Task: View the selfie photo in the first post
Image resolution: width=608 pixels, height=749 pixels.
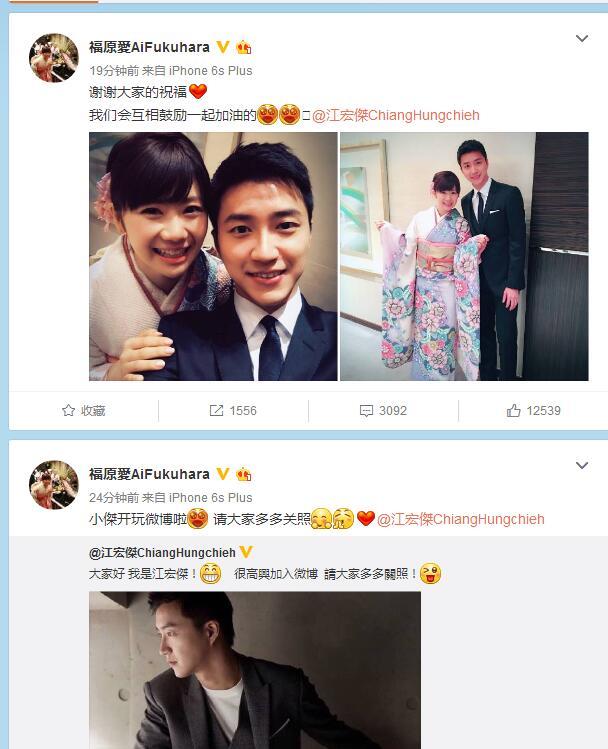Action: coord(213,256)
